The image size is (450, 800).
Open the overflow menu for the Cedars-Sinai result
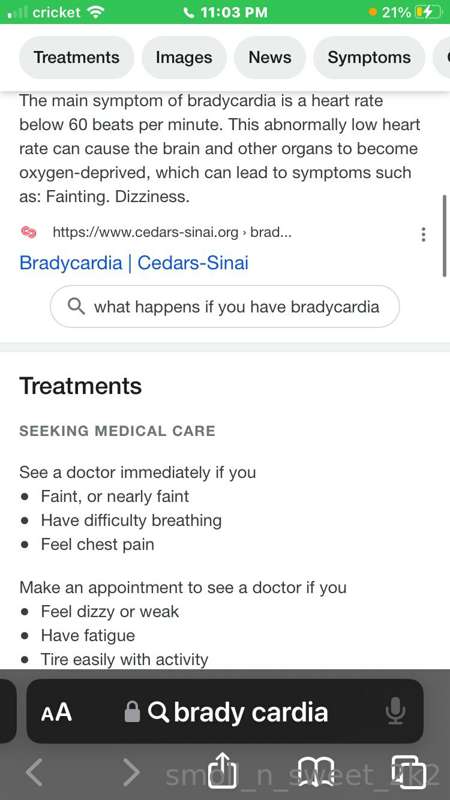click(x=423, y=235)
